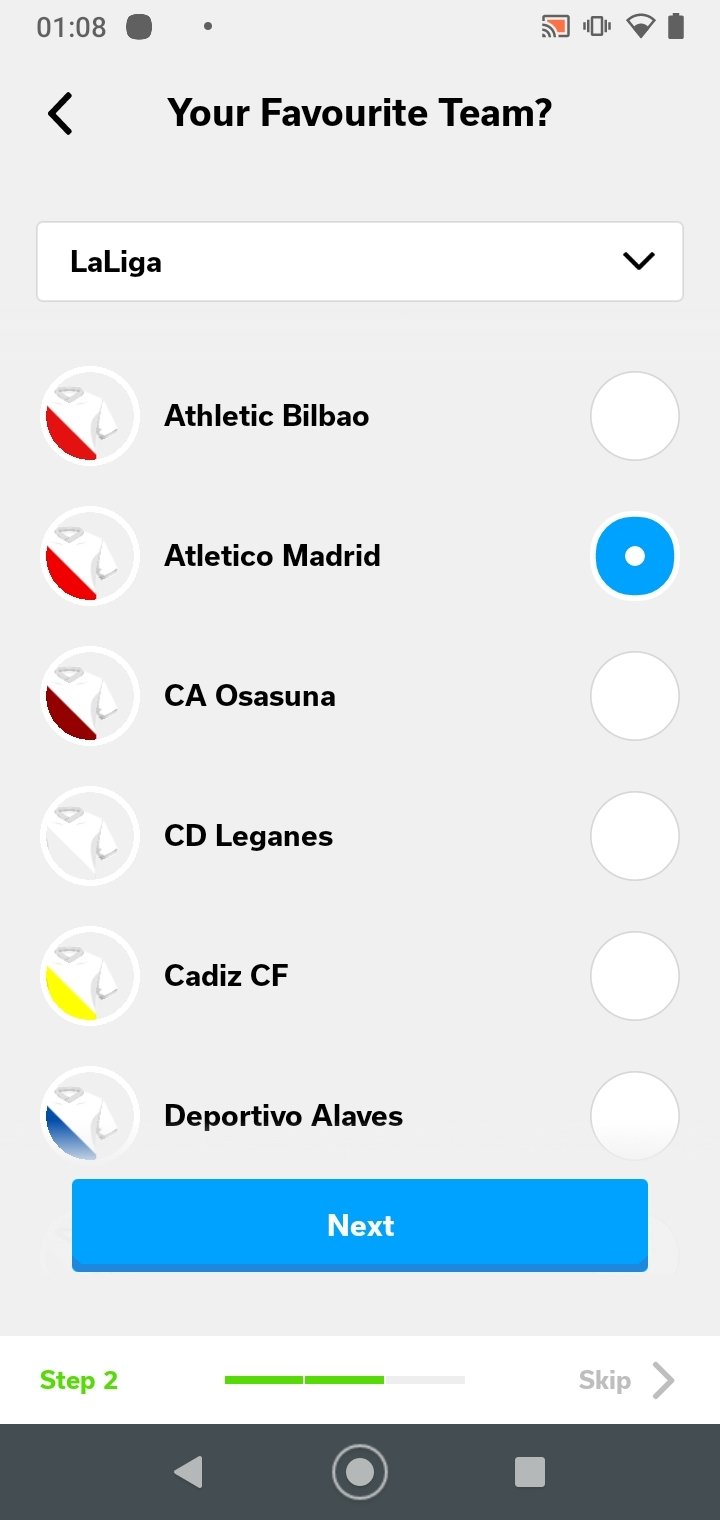Skip this step
This screenshot has height=1520, width=720.
point(626,1380)
